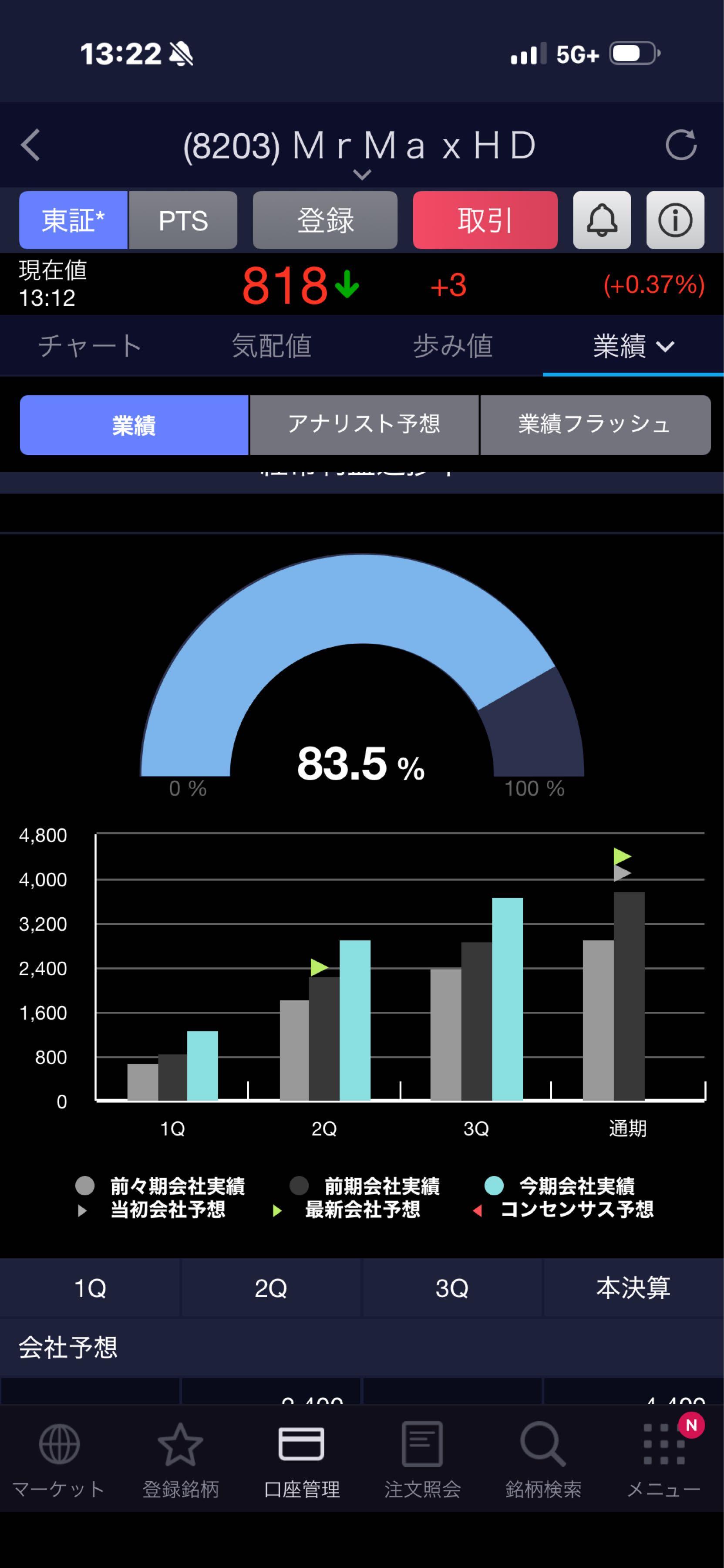Expand the MrMaxHD stock title dropdown

(x=361, y=173)
